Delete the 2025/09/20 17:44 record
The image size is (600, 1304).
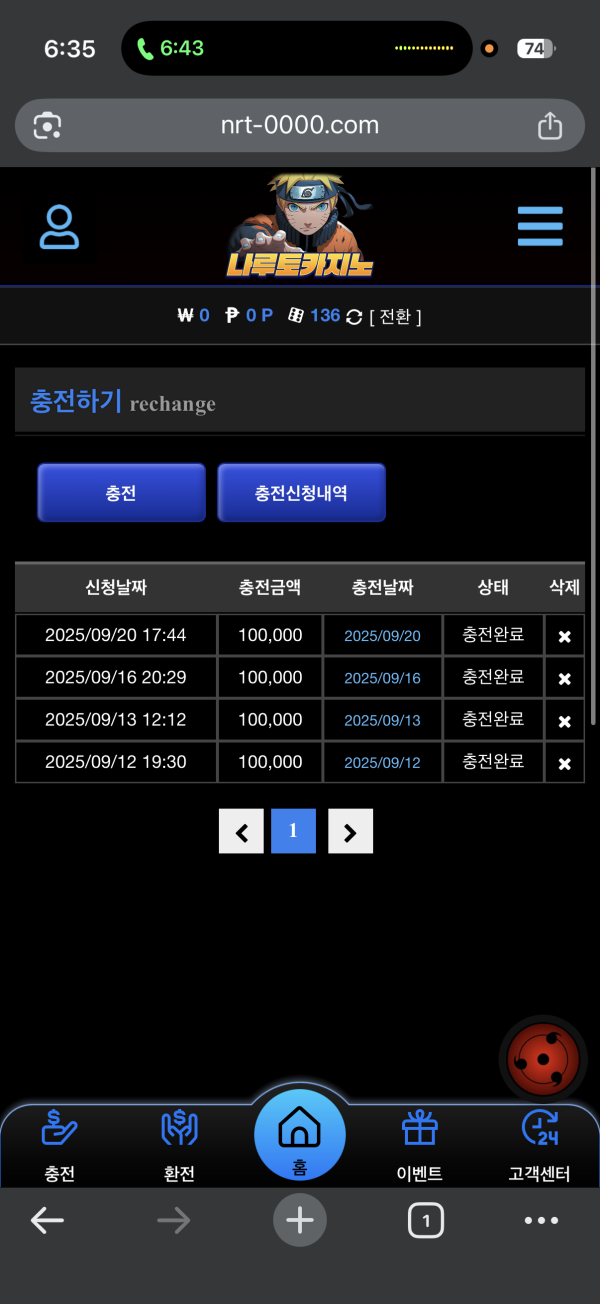coord(564,637)
